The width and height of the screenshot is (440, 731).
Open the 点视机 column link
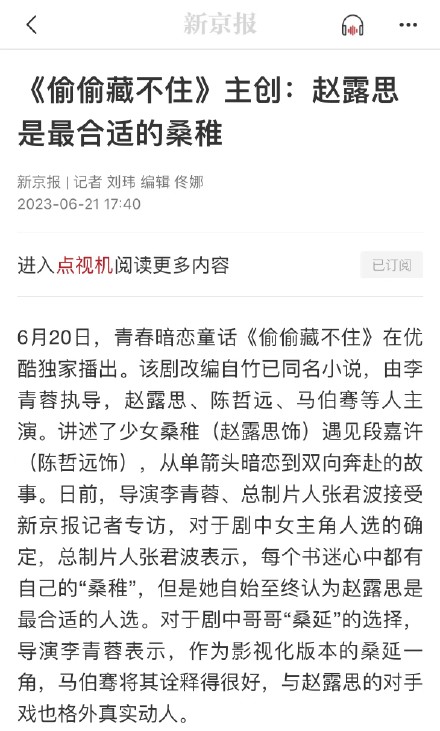tap(85, 265)
